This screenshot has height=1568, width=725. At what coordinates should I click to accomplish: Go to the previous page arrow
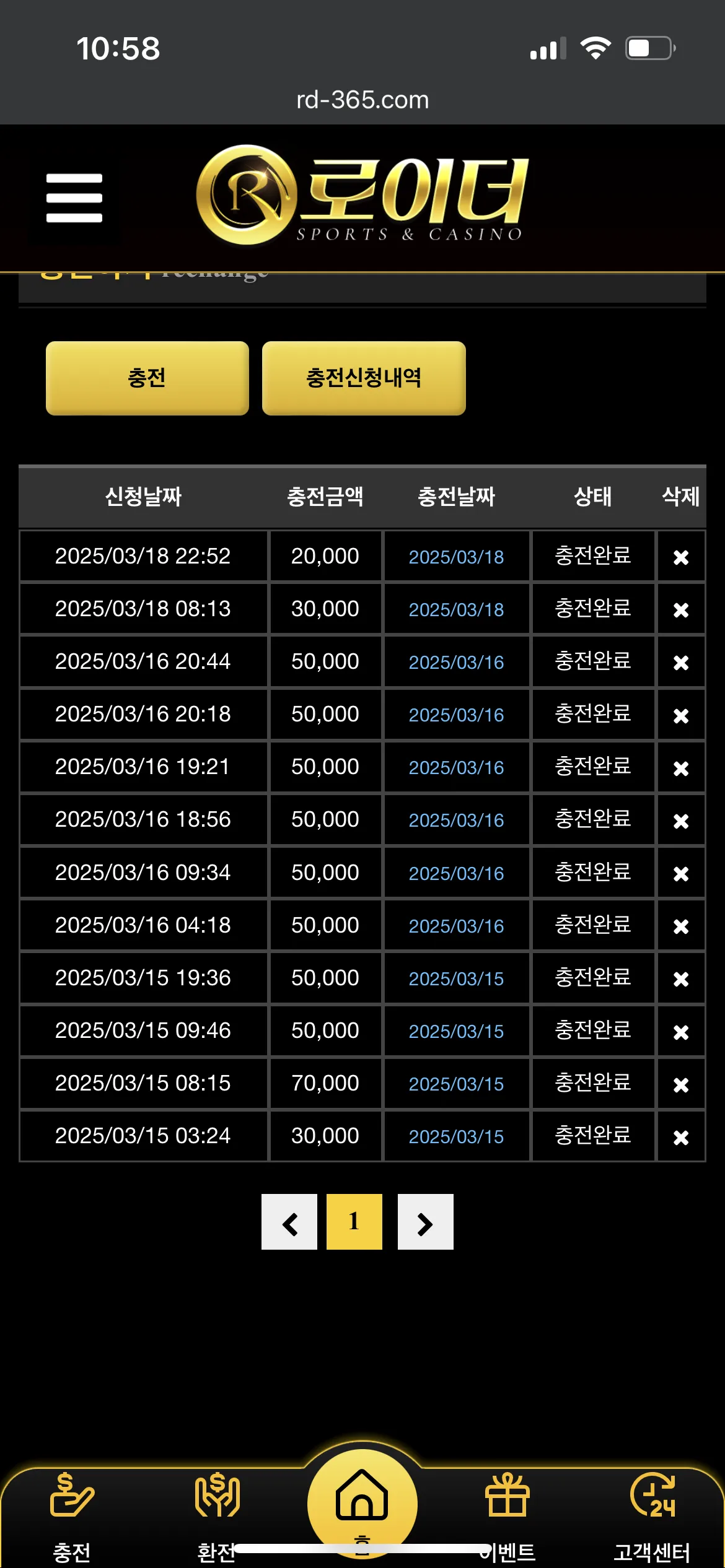pyautogui.click(x=289, y=1222)
